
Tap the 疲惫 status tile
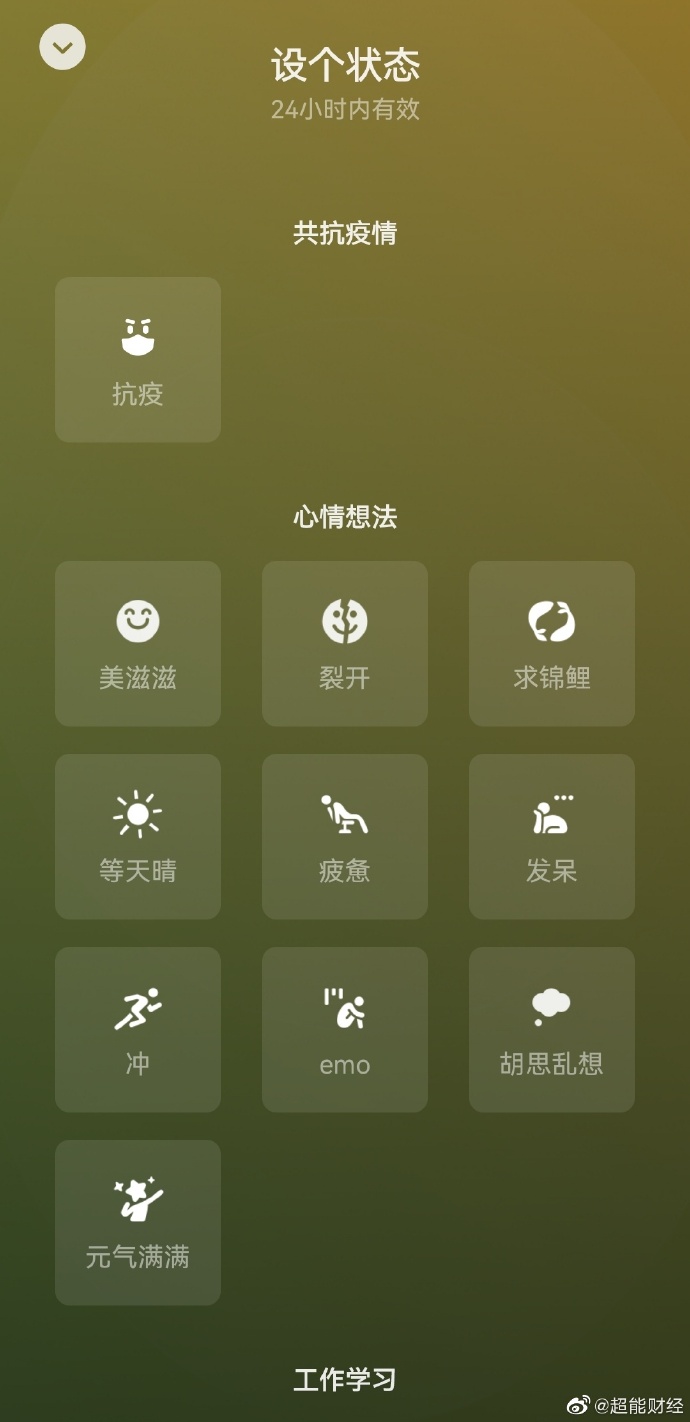345,837
